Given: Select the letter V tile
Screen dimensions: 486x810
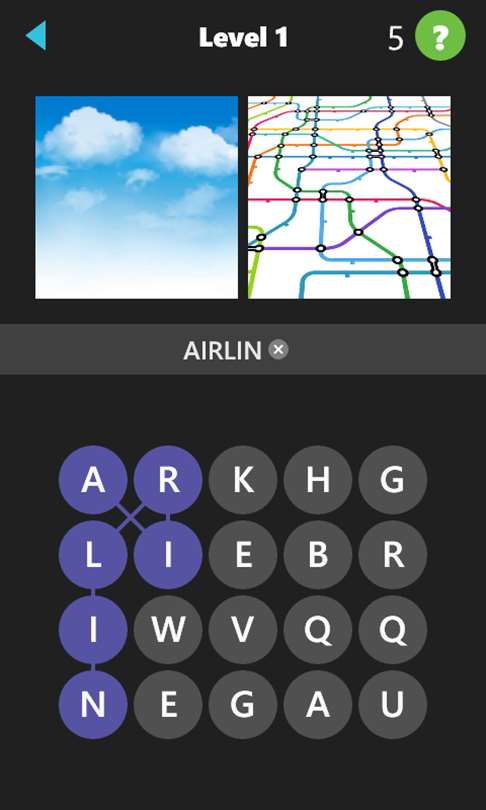Looking at the screenshot, I should (x=243, y=630).
